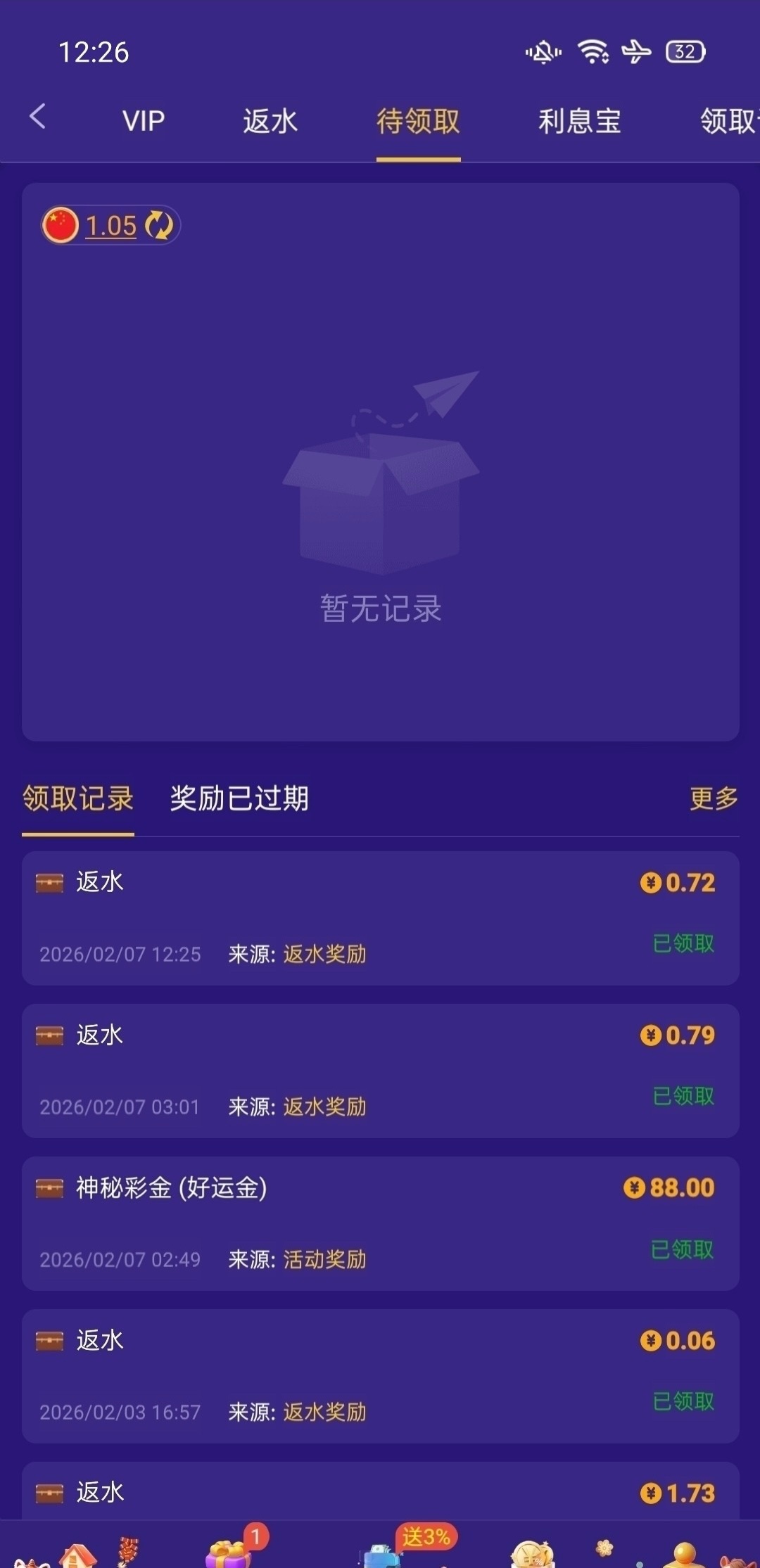Go to the home house icon
The width and height of the screenshot is (760, 1568).
[x=77, y=1555]
